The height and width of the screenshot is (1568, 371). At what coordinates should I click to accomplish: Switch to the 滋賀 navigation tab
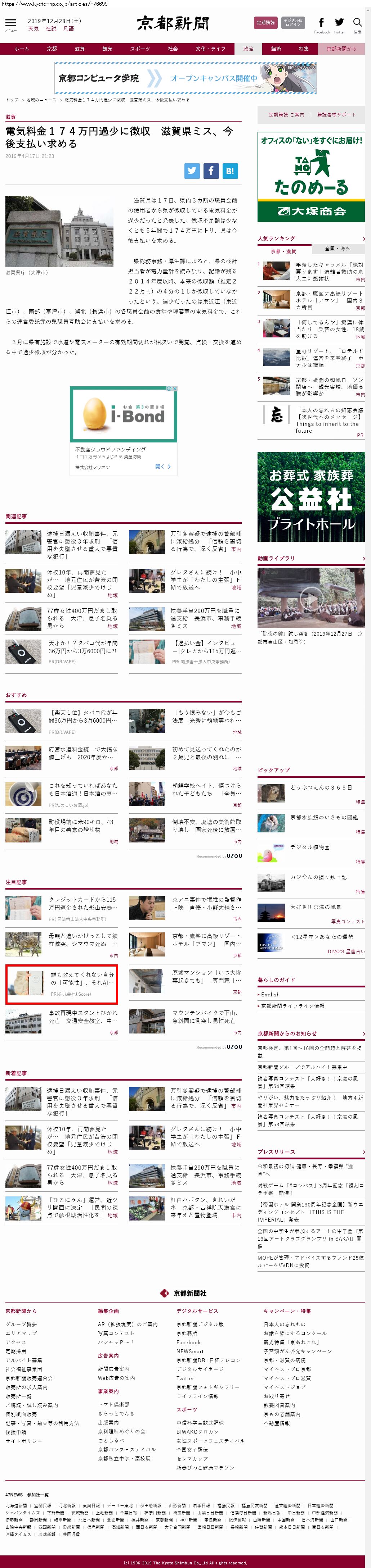click(80, 49)
